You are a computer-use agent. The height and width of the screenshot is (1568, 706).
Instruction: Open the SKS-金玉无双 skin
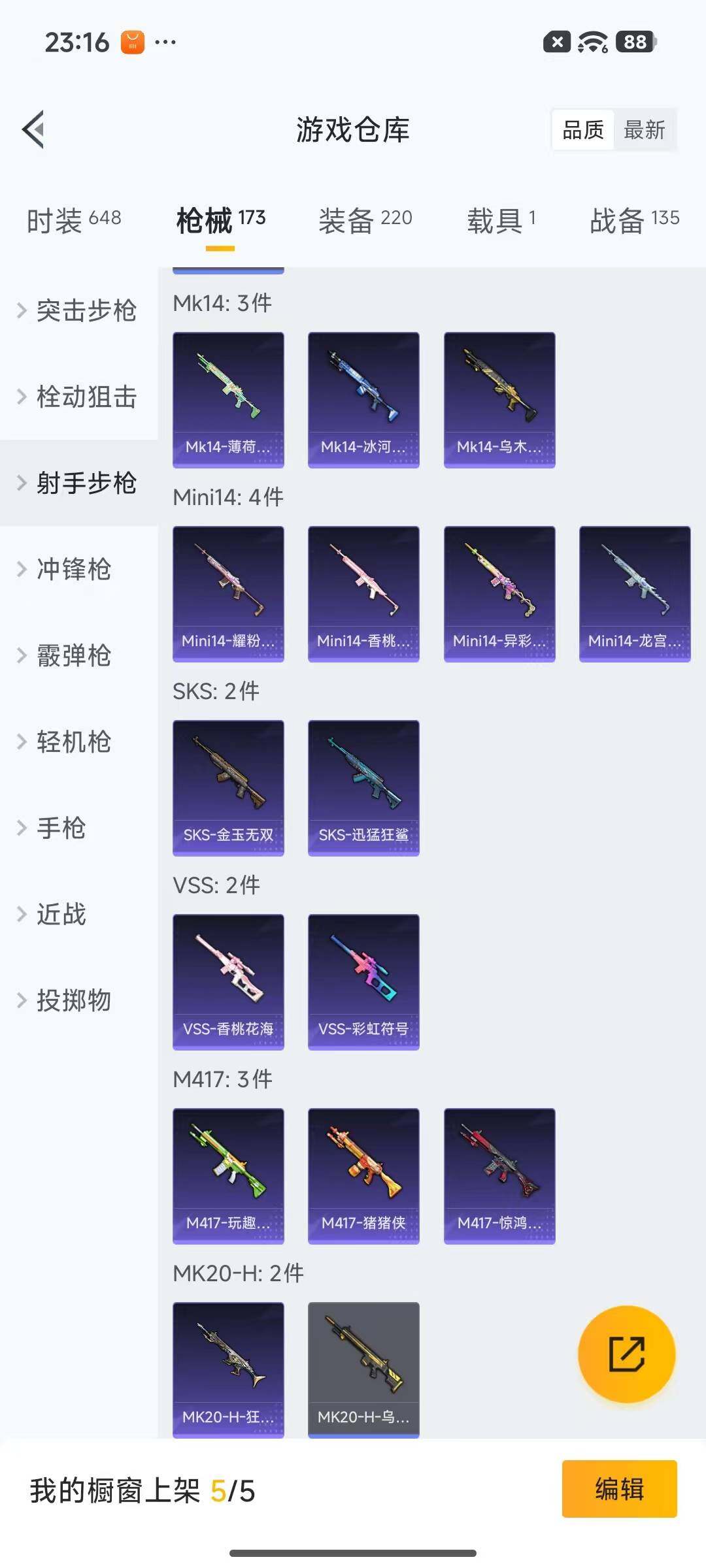(x=228, y=787)
